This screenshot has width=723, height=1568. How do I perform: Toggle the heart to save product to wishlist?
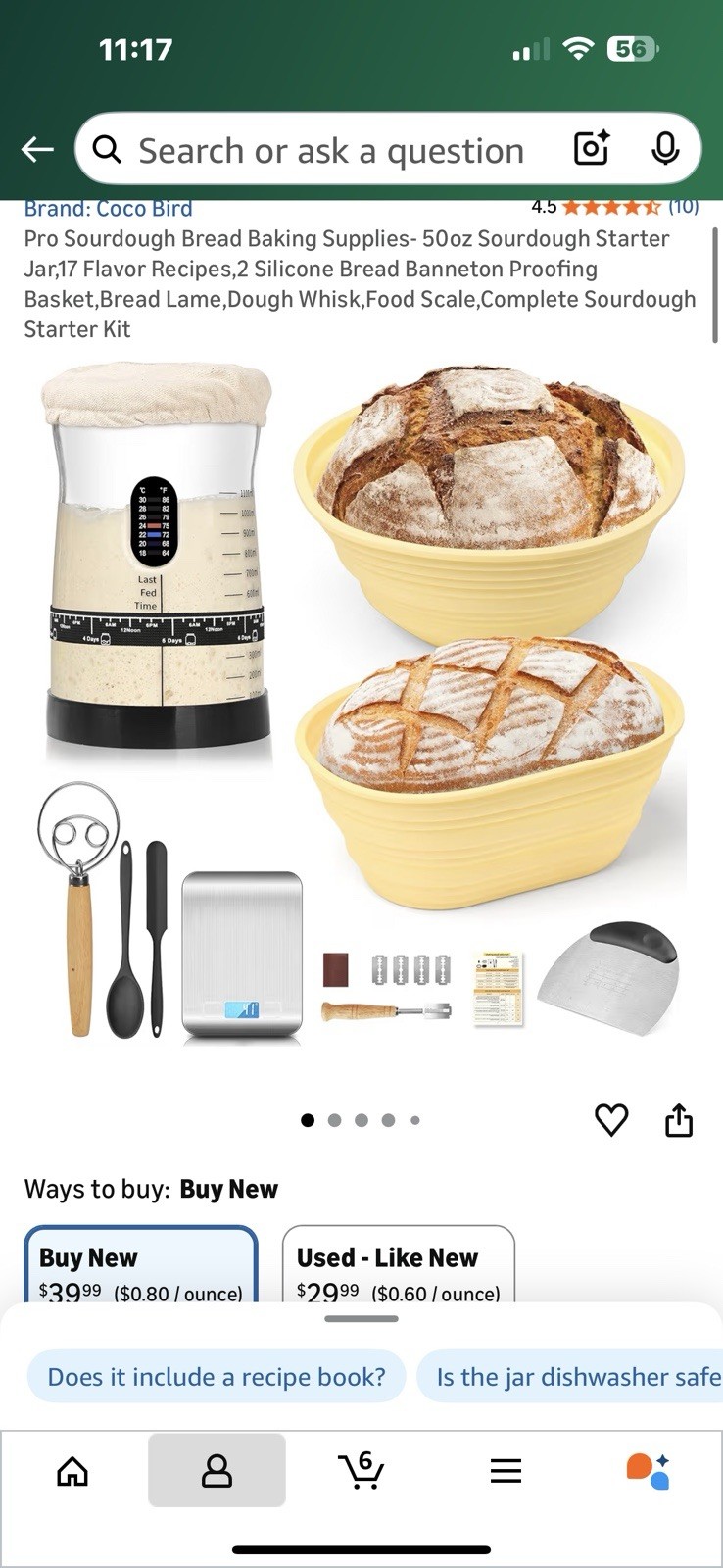[x=612, y=1120]
